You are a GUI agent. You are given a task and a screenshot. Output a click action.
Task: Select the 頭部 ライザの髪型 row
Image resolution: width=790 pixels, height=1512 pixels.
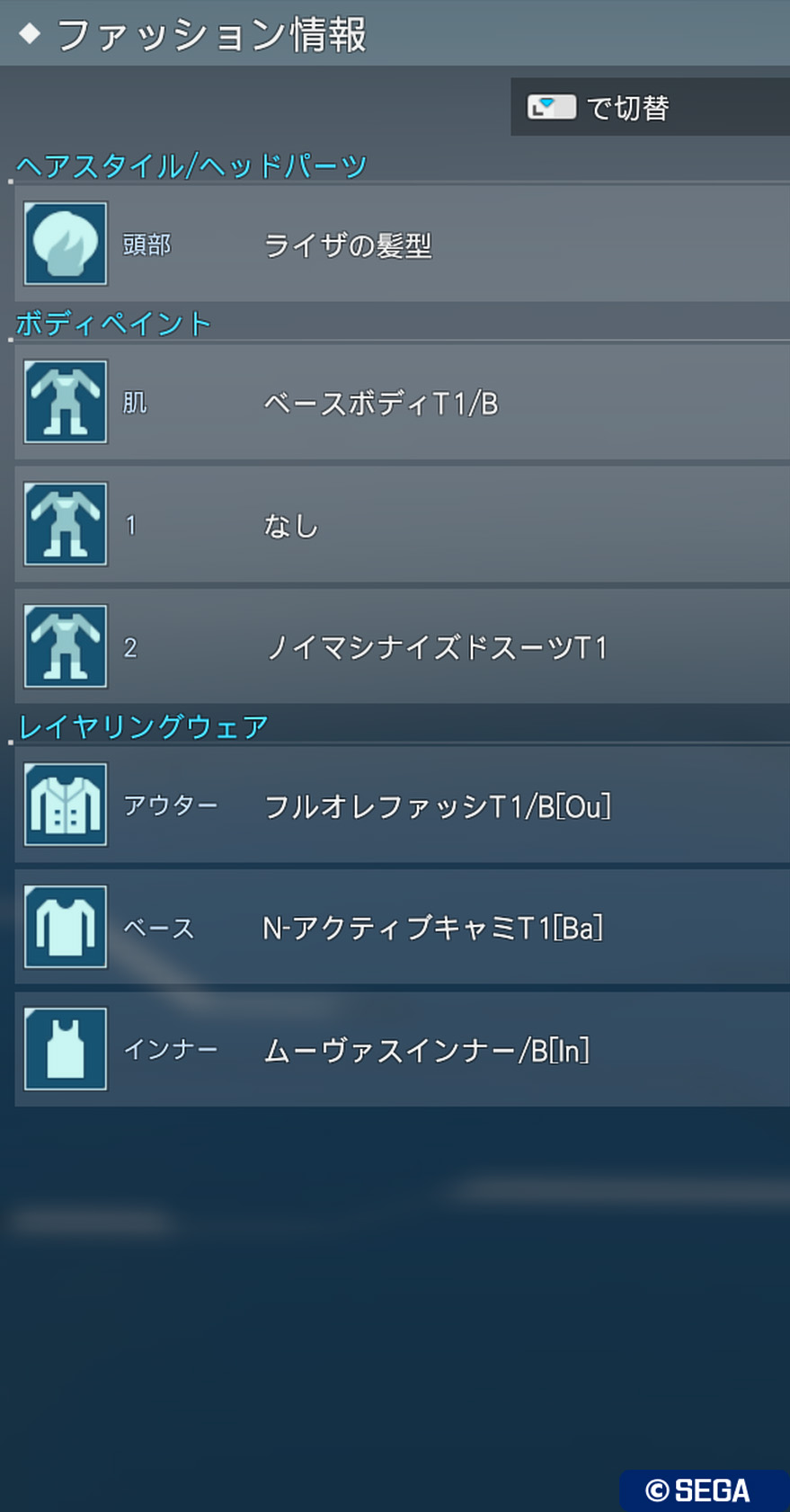tap(403, 244)
